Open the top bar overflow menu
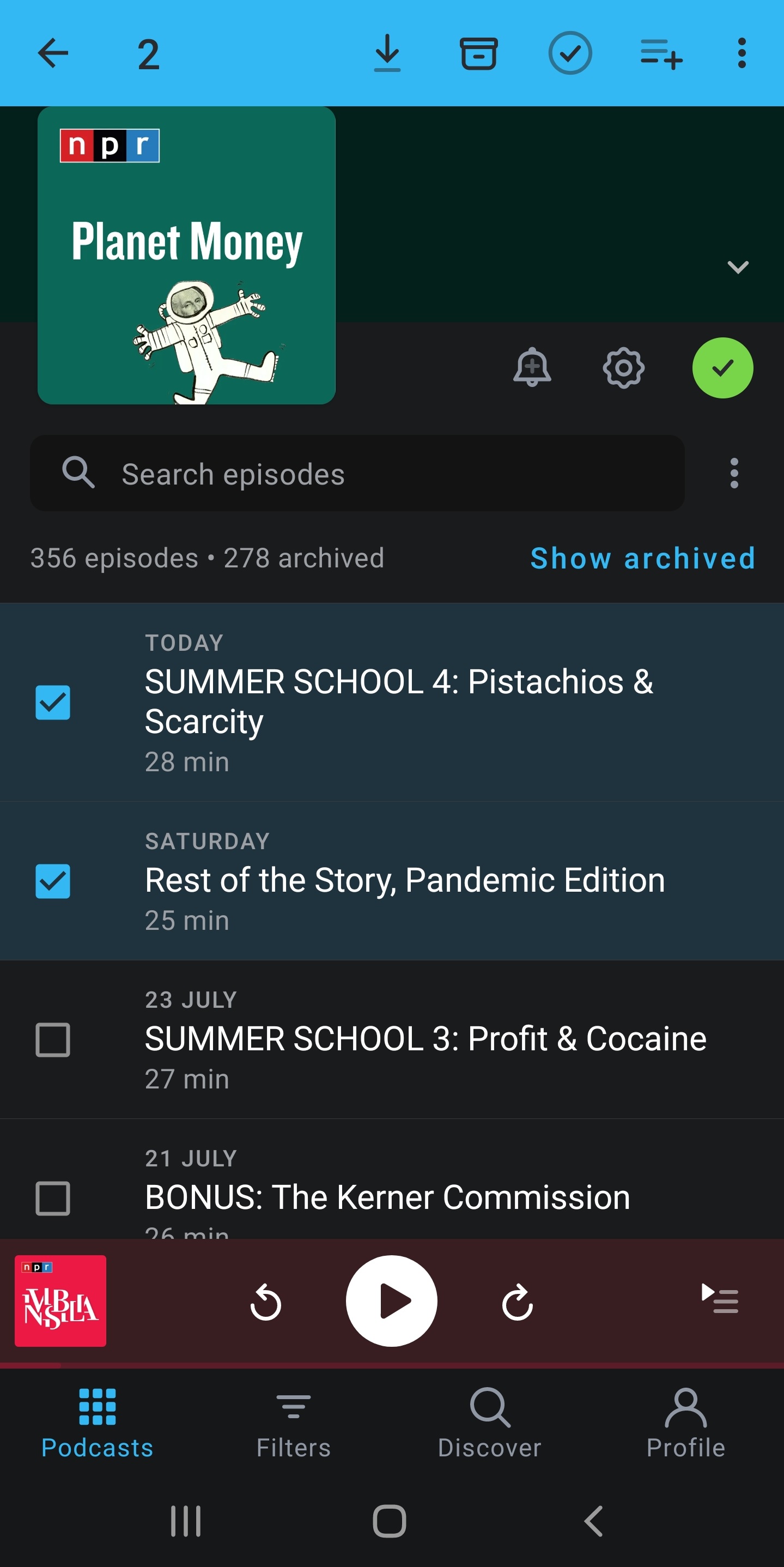 (741, 53)
